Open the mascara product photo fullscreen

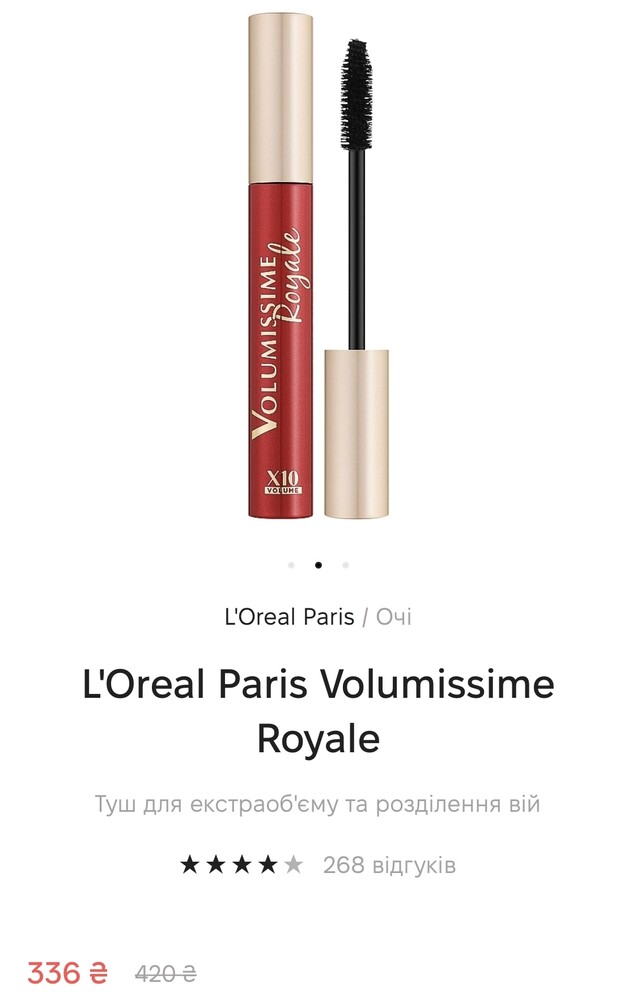[x=318, y=270]
